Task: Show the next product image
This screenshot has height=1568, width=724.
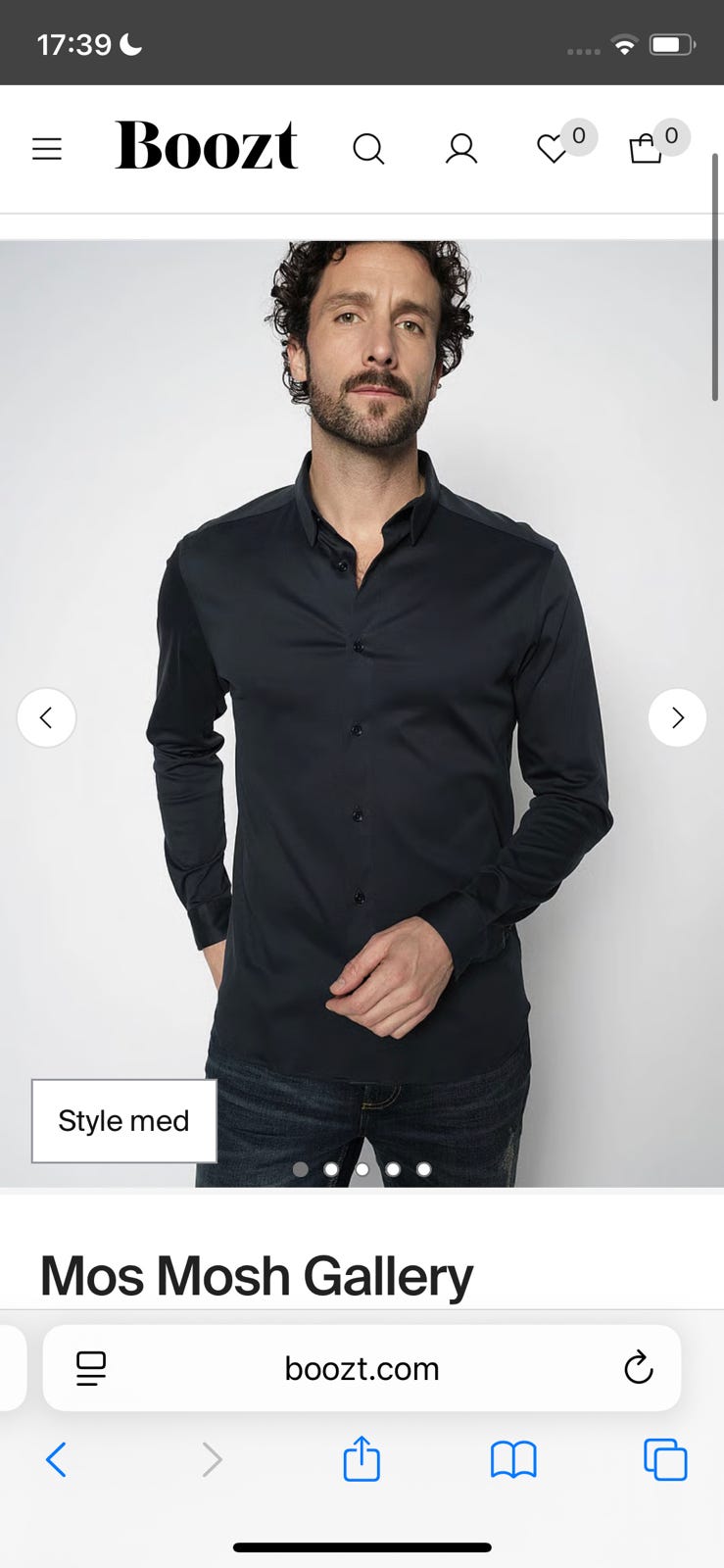Action: point(677,718)
